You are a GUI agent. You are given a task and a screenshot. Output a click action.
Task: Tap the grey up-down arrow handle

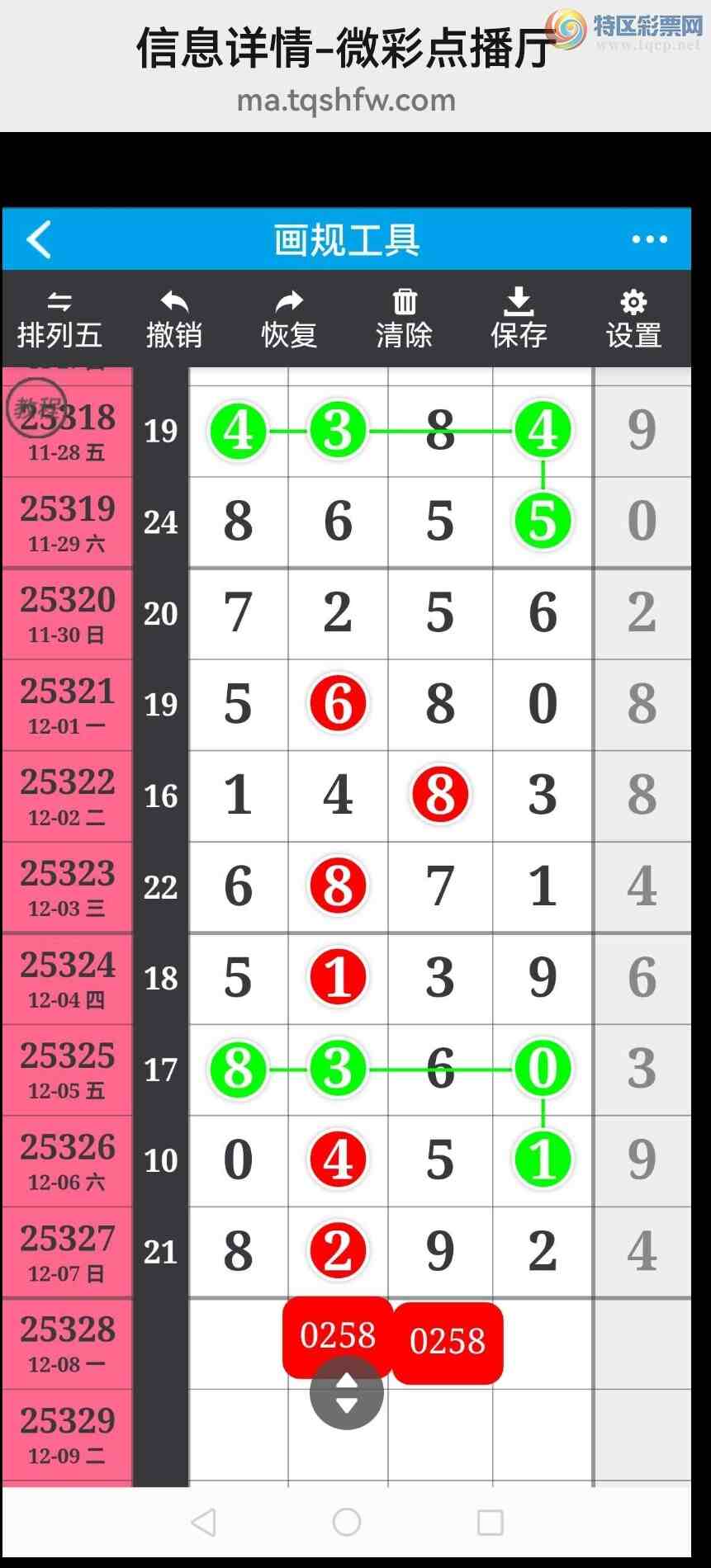347,1393
